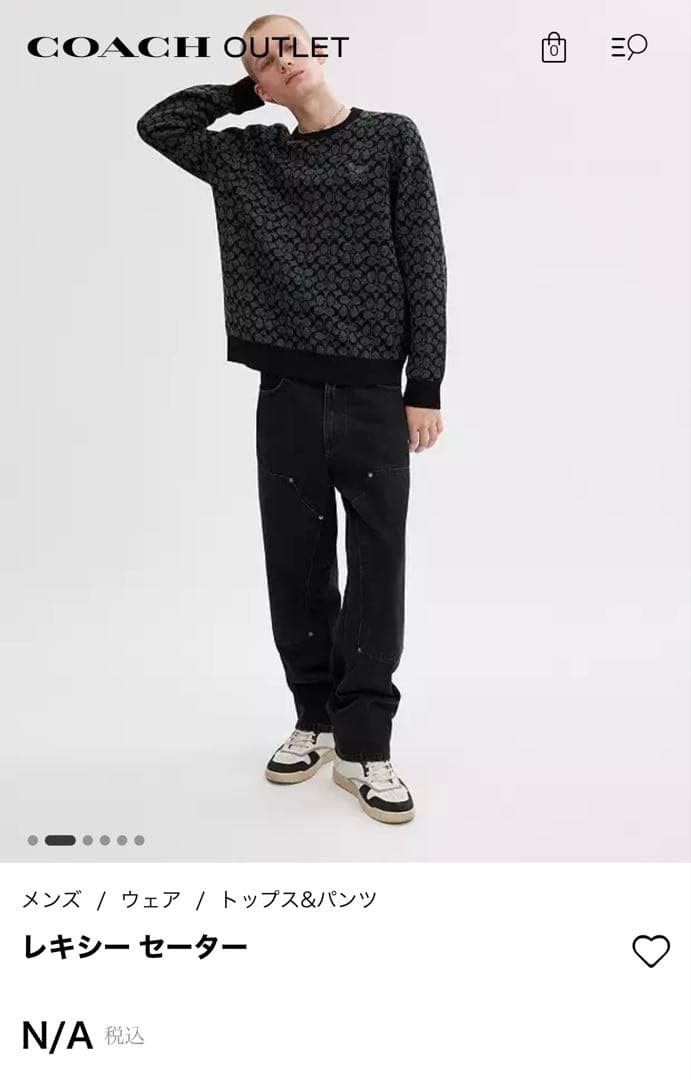Image resolution: width=691 pixels, height=1080 pixels.
Task: Add レキシー セーター to the wishlist
Action: pos(651,951)
